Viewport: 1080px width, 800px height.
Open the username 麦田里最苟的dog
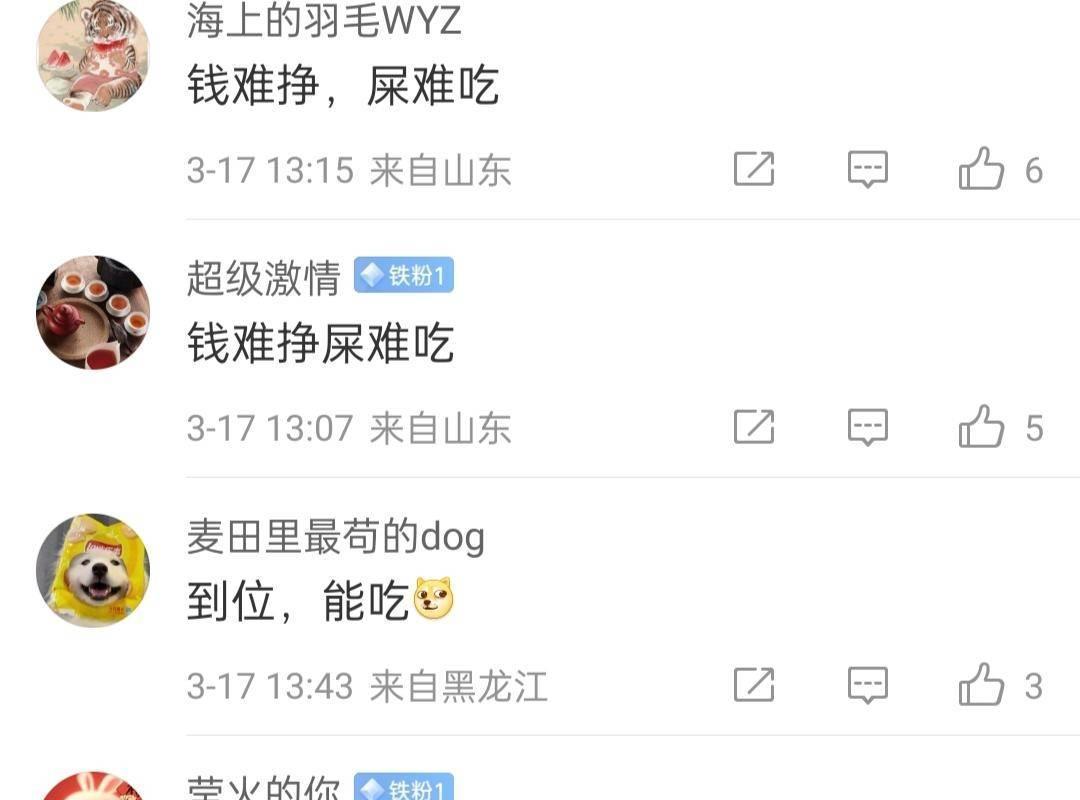click(x=335, y=538)
